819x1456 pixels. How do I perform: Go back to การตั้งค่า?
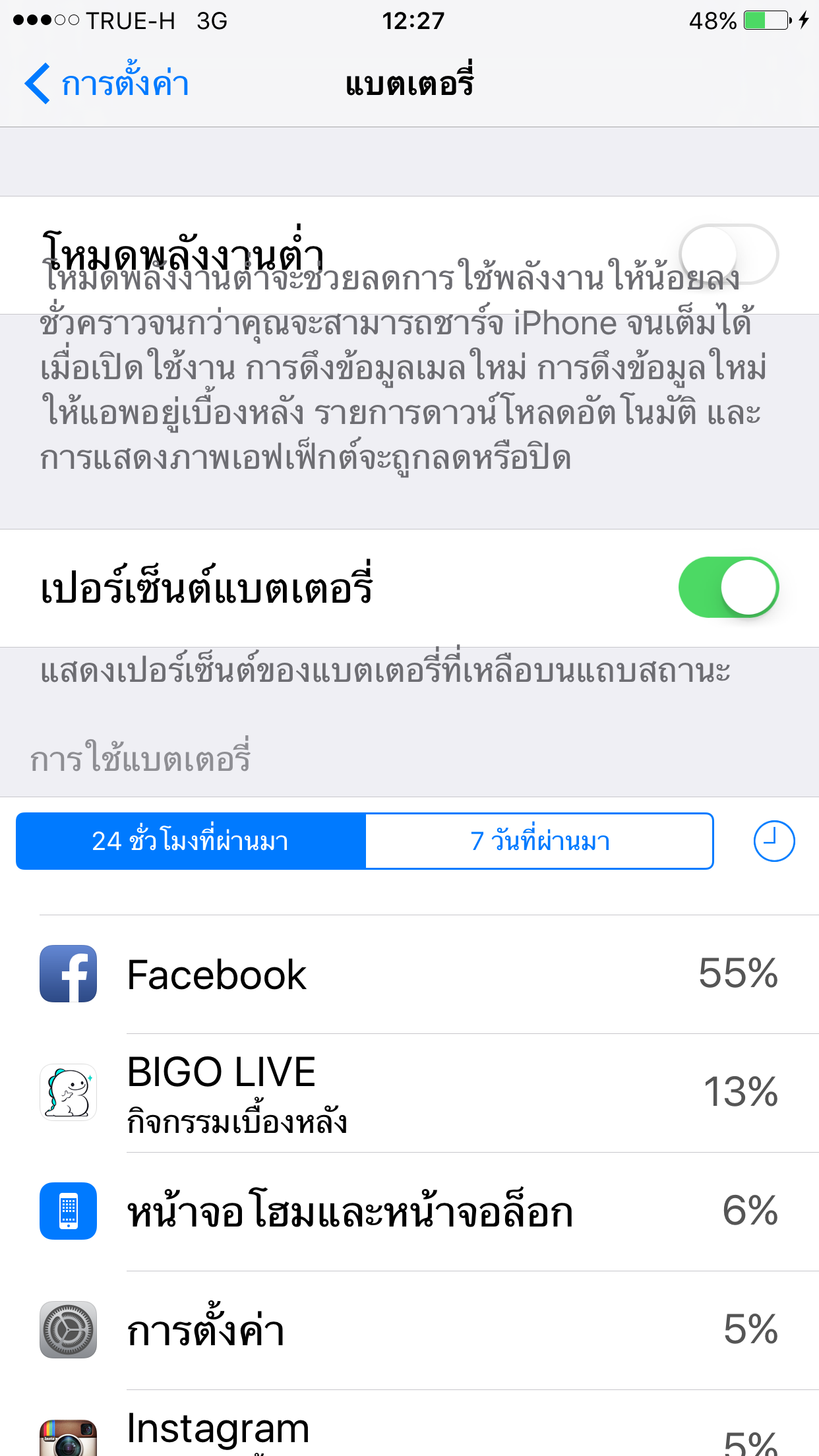pyautogui.click(x=107, y=84)
